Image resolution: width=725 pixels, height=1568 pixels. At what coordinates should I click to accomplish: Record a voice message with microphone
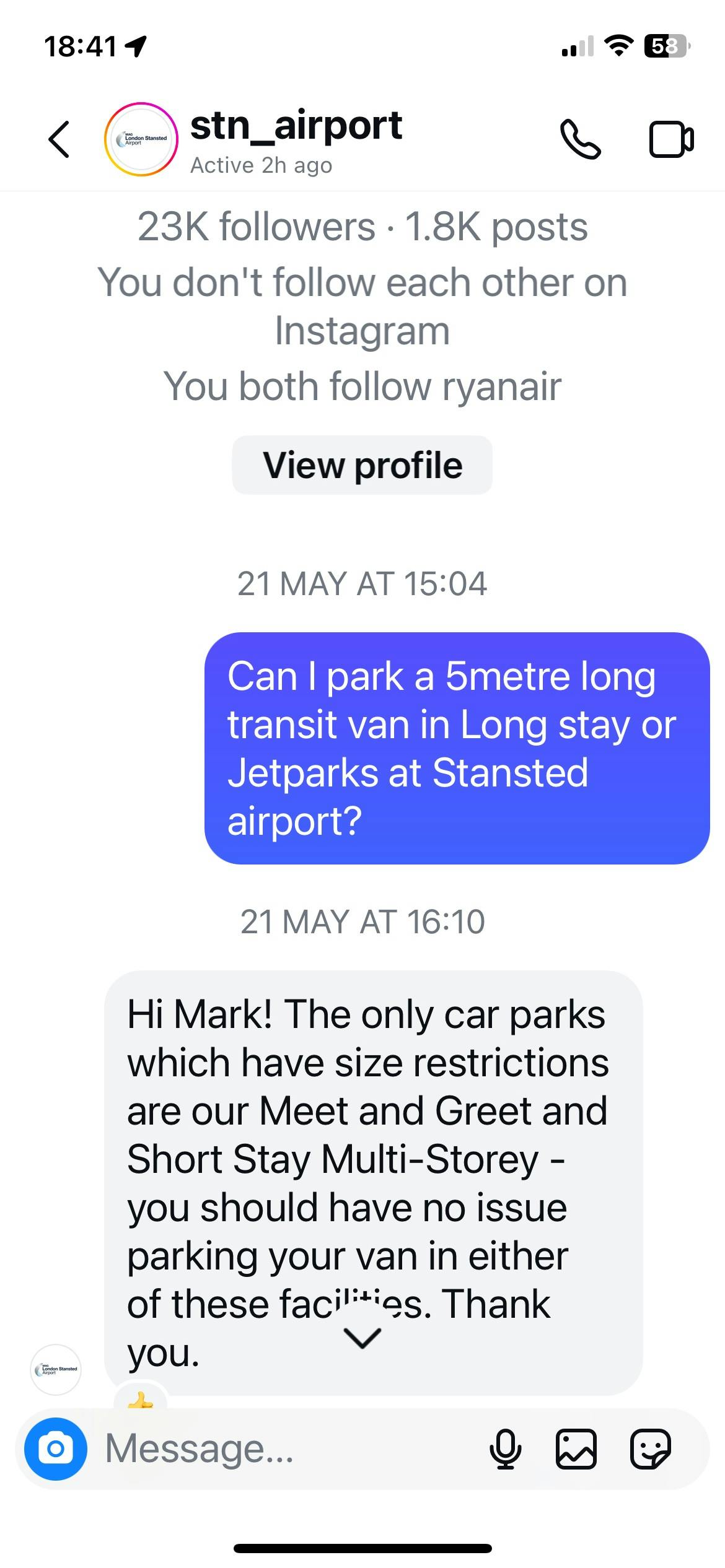pyautogui.click(x=506, y=1448)
